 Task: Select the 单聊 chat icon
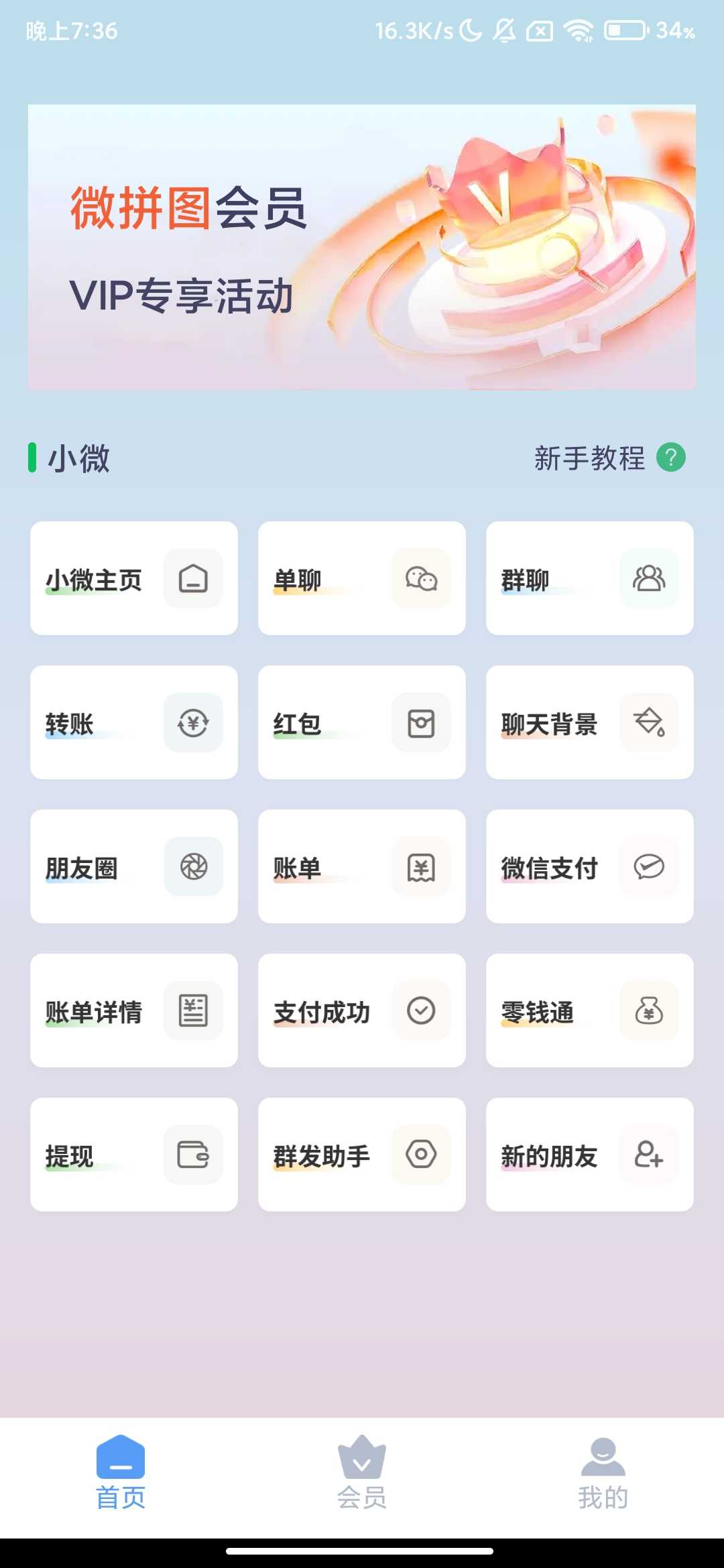(x=422, y=579)
